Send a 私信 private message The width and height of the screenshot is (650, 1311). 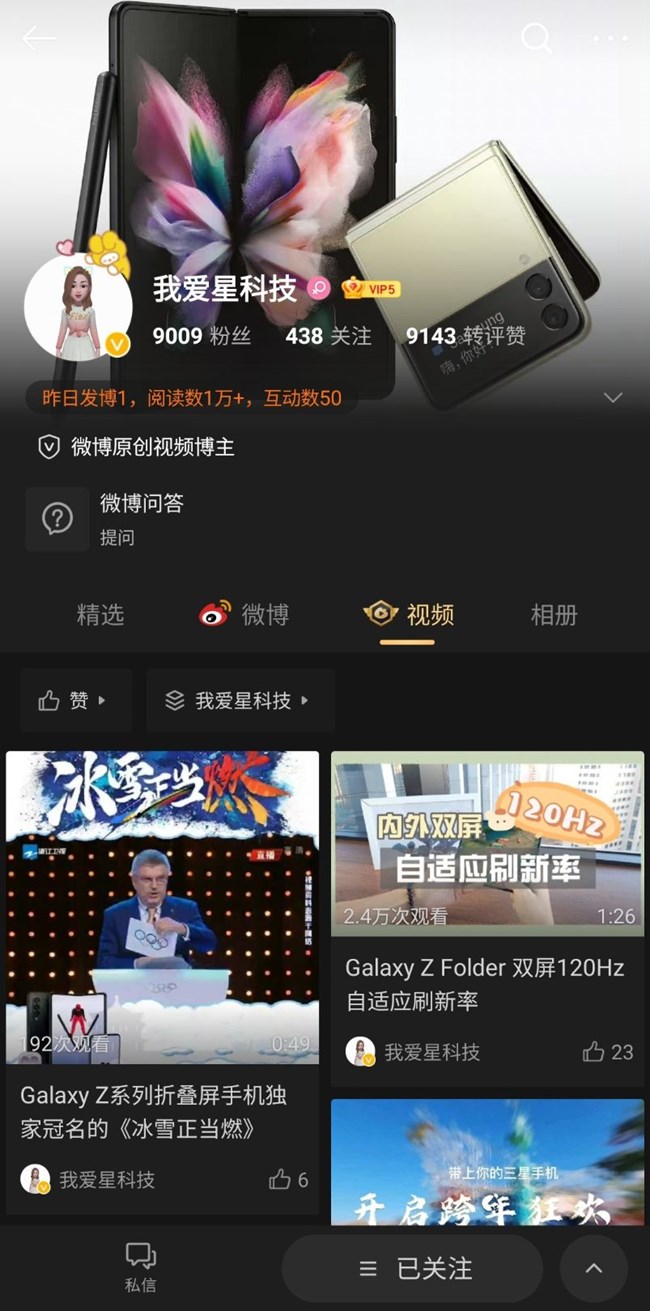tap(140, 1267)
